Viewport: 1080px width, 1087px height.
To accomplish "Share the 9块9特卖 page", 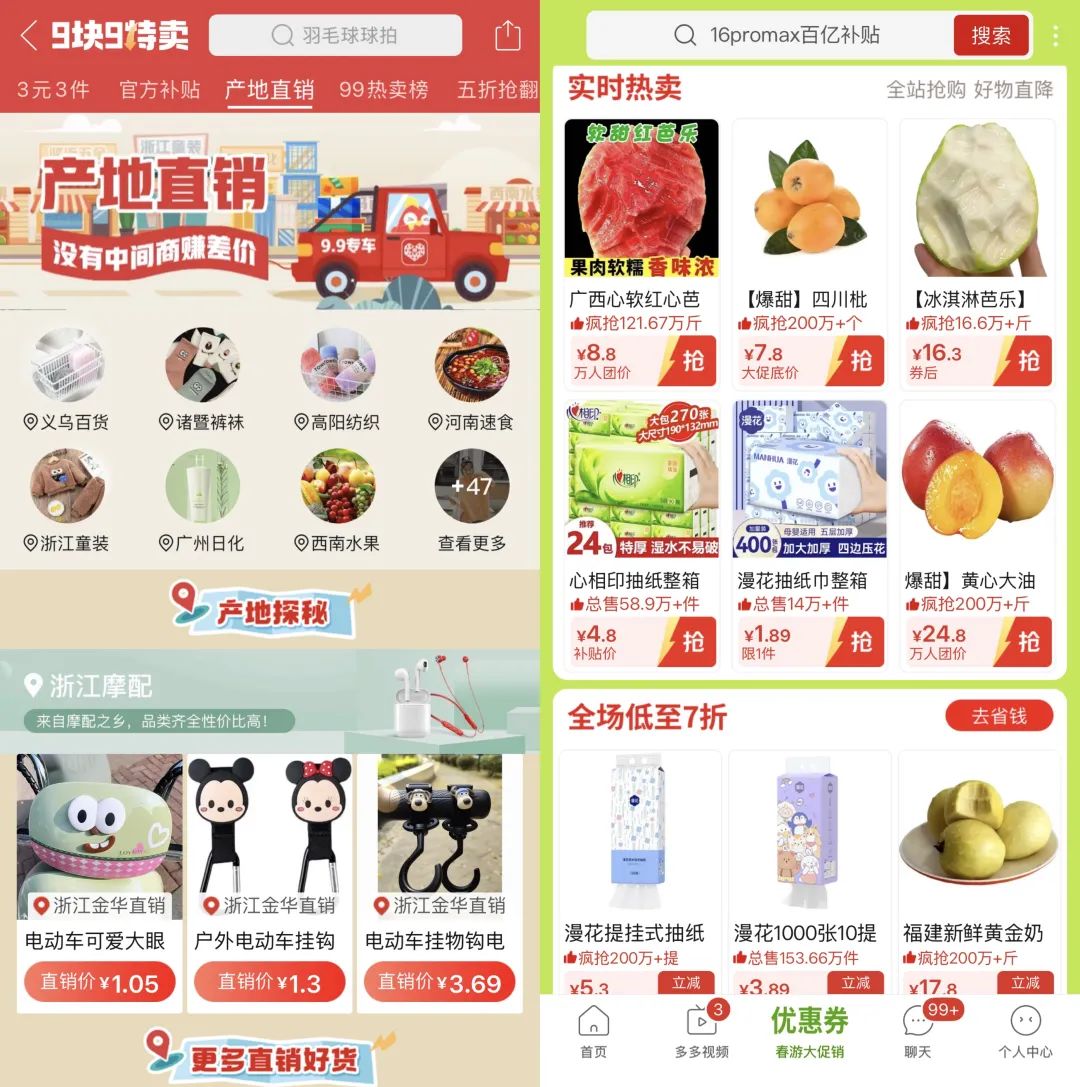I will 508,36.
